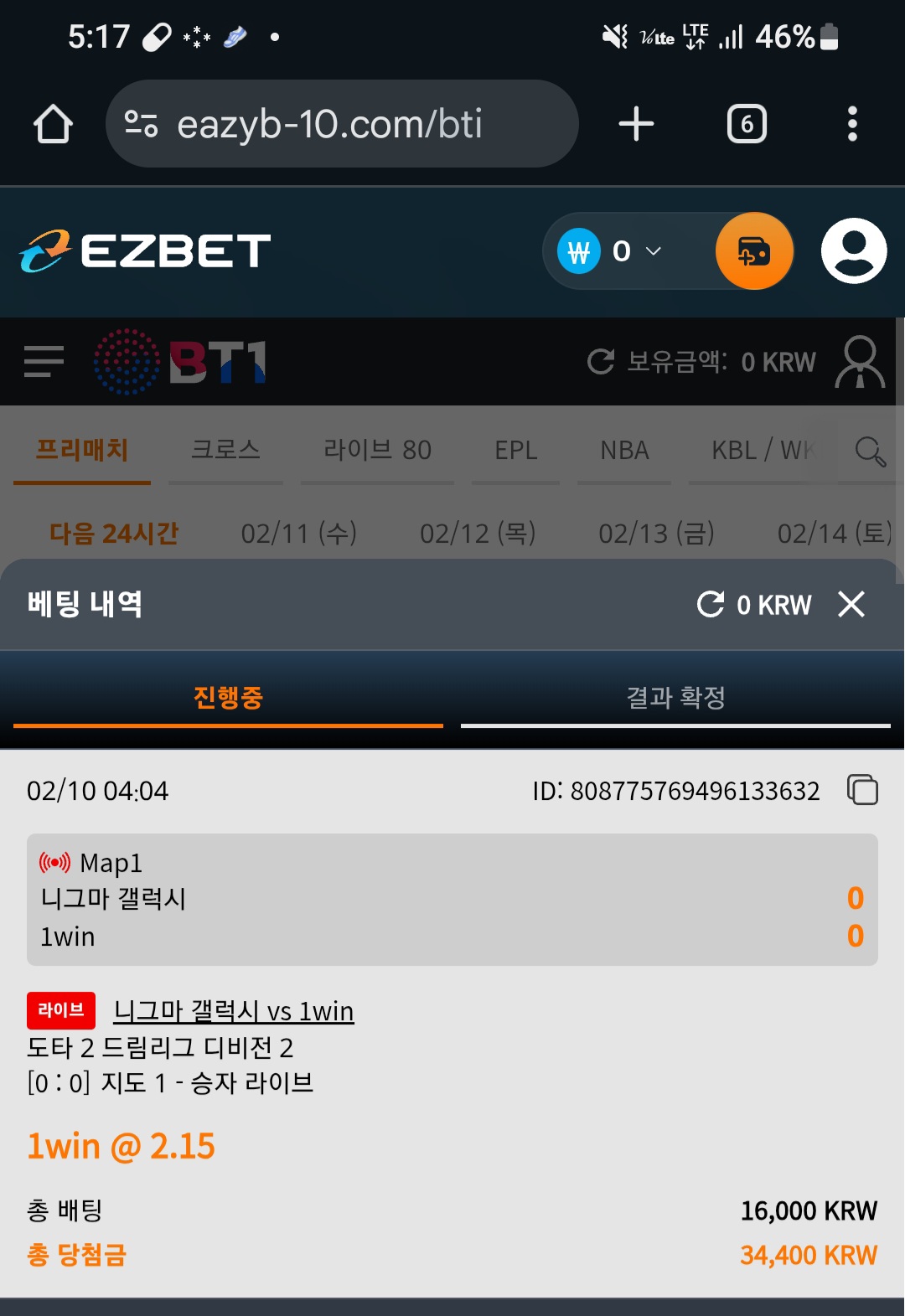Switch to the 결과 확정 tab
The width and height of the screenshot is (905, 1316).
675,697
